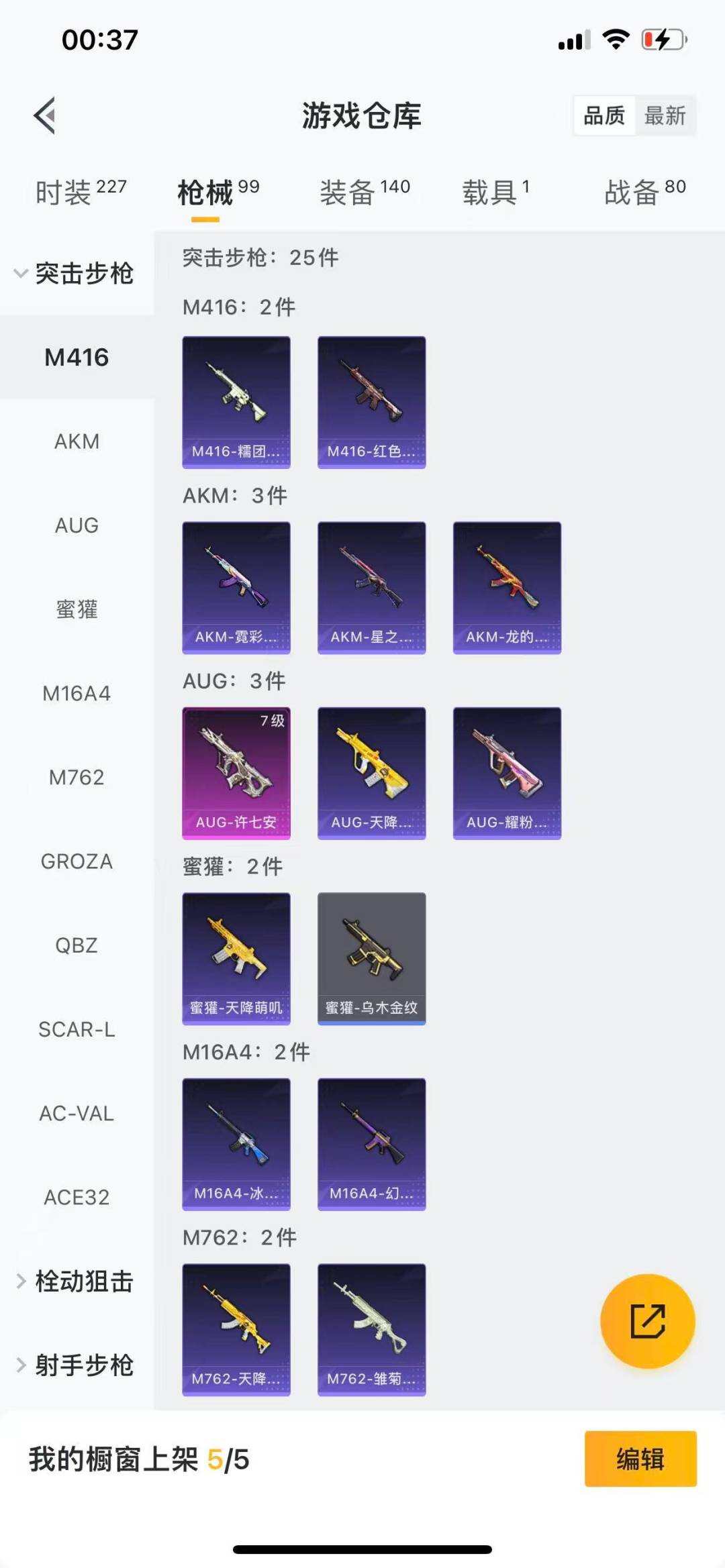The image size is (725, 1568).
Task: Expand the 射手步枪 category
Action: [75, 1365]
